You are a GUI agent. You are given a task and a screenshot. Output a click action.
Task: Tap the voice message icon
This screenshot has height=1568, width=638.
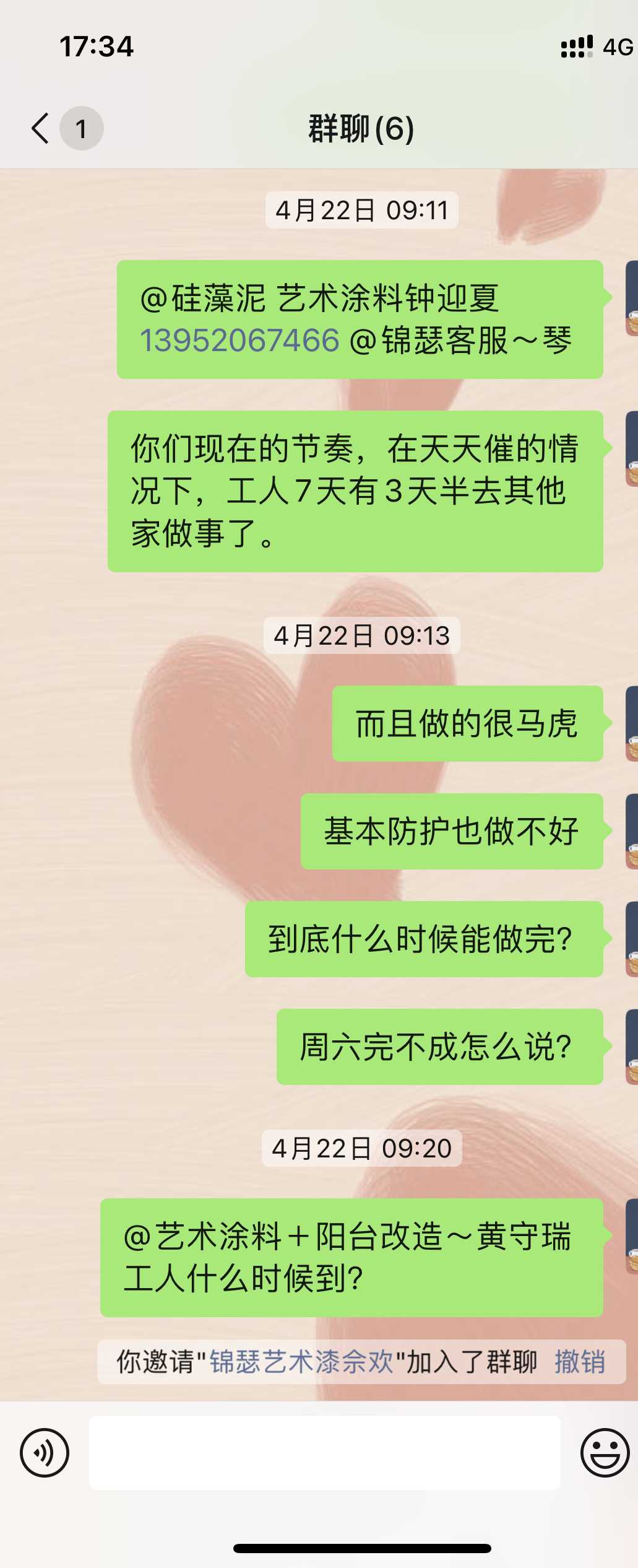click(45, 1453)
